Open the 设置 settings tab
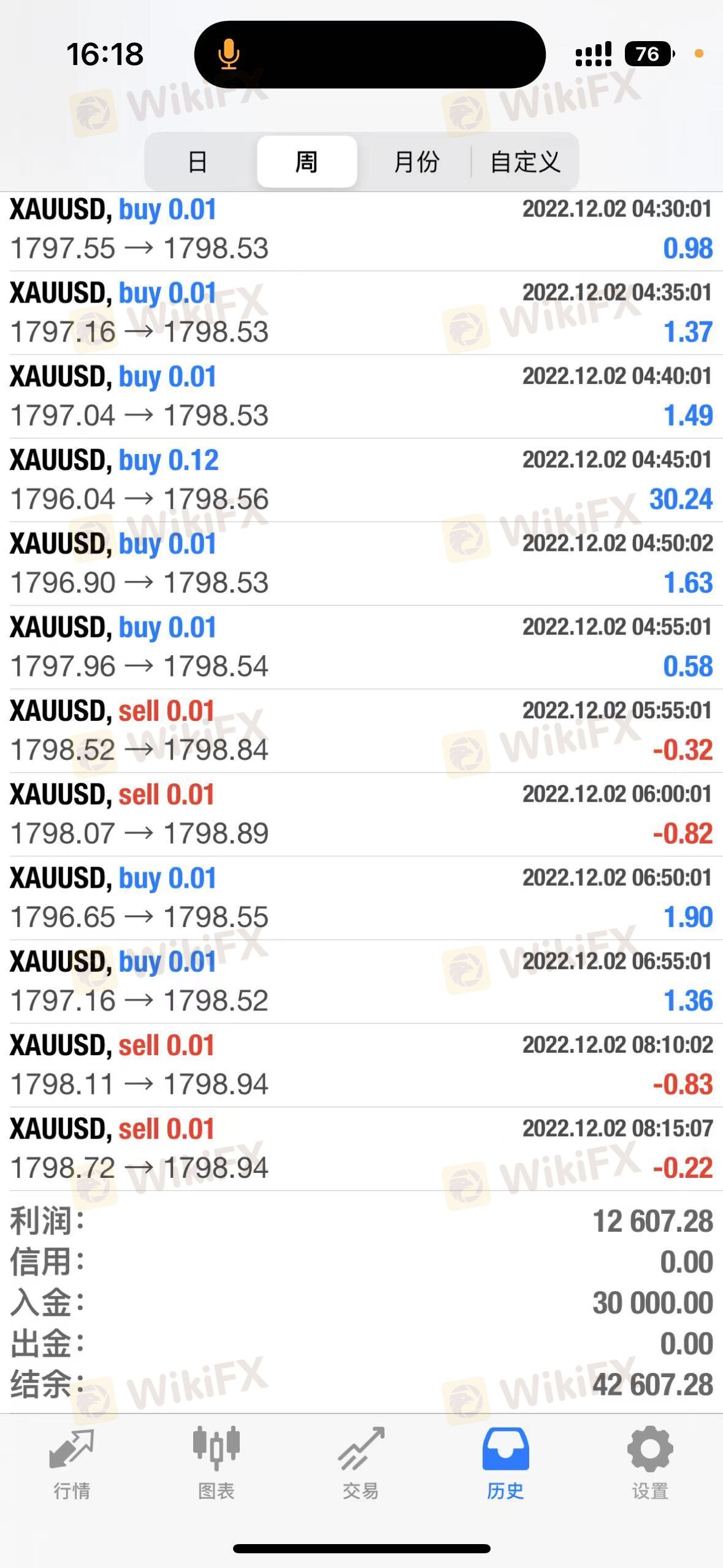 [650, 1464]
